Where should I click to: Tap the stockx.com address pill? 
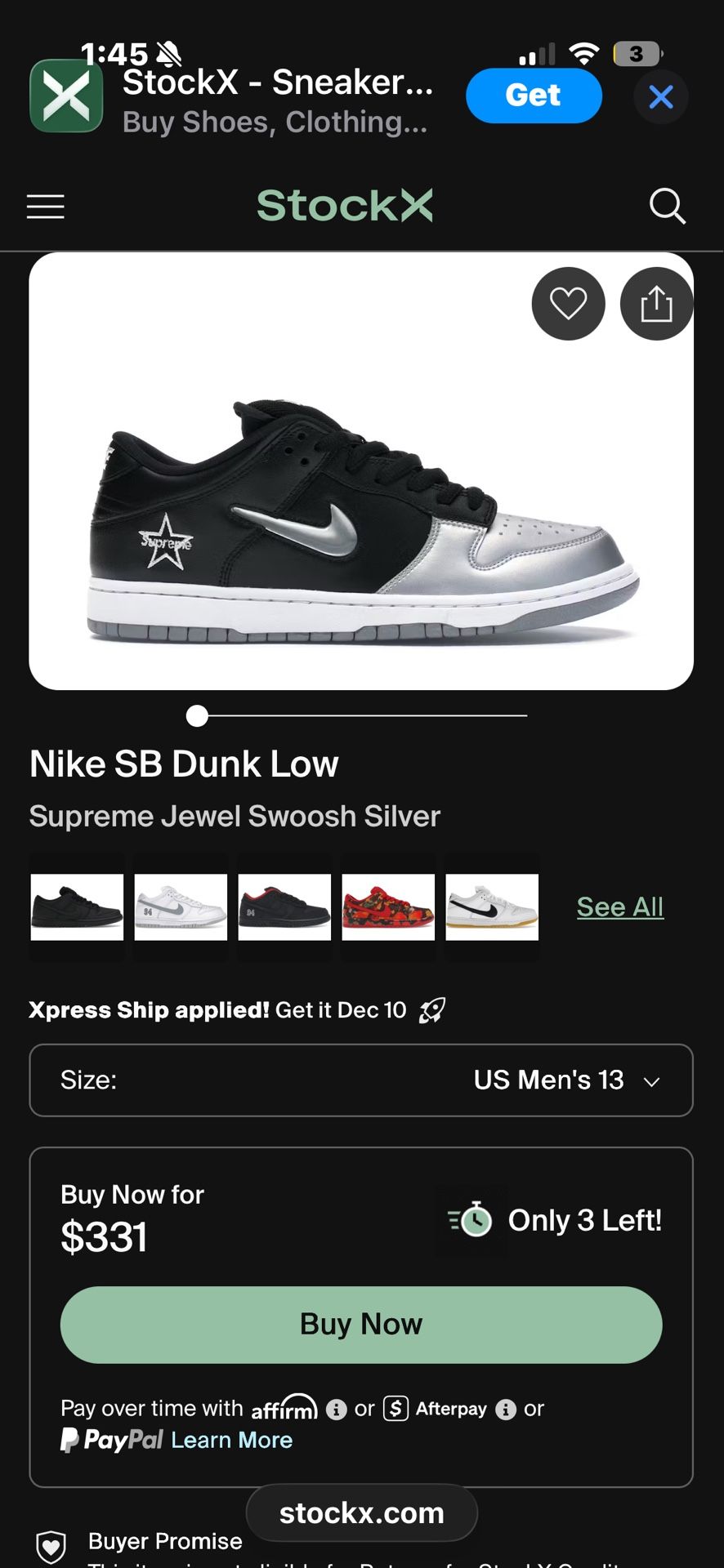tap(361, 1513)
